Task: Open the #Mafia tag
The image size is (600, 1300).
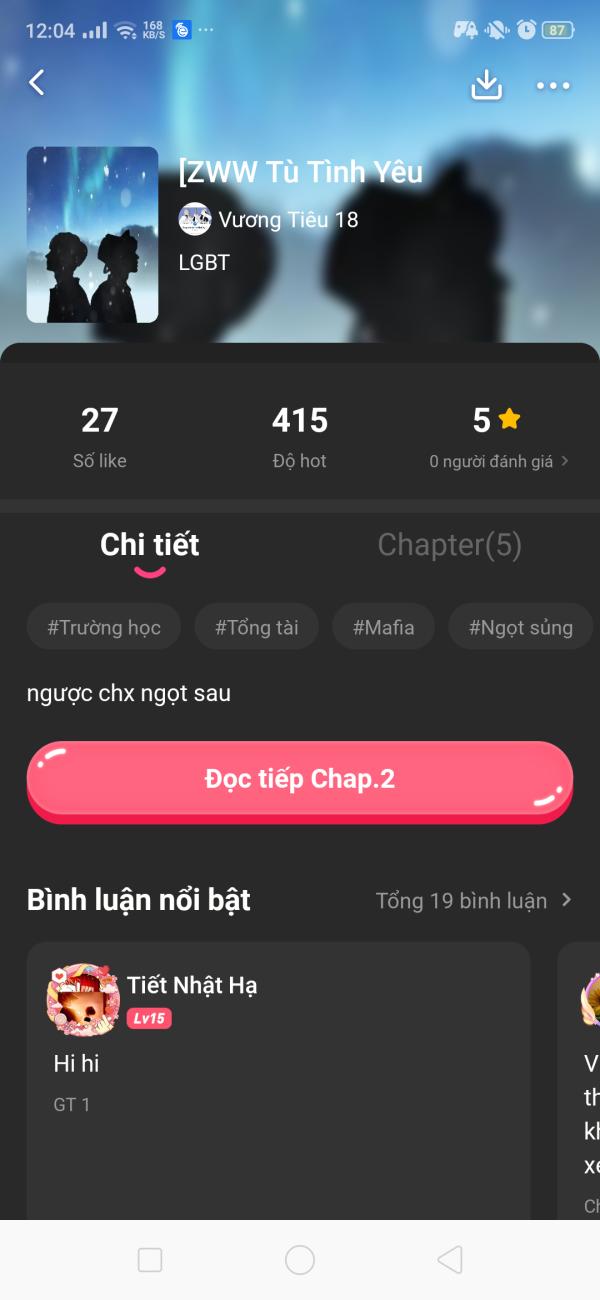Action: pos(383,627)
